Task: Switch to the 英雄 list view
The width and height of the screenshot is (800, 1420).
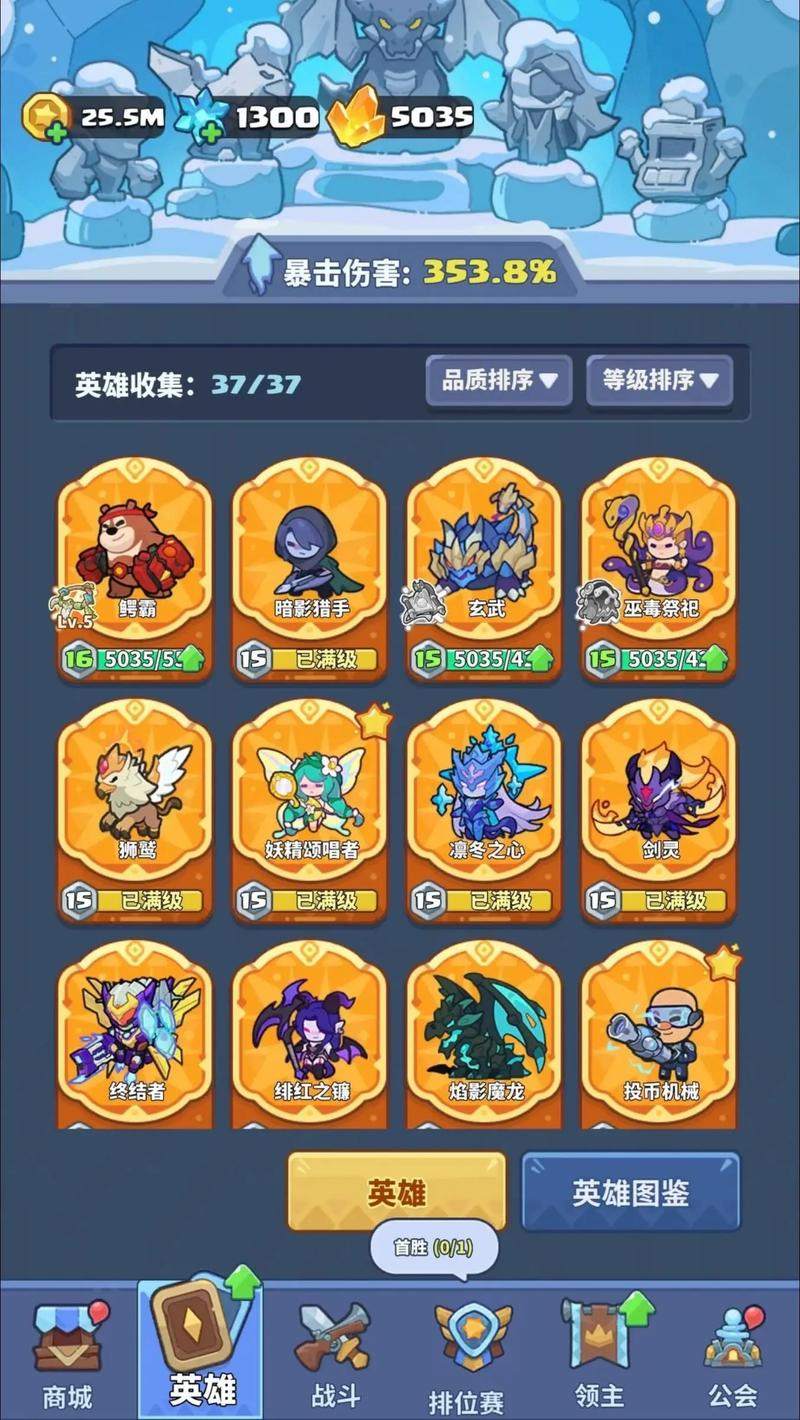Action: [397, 1192]
